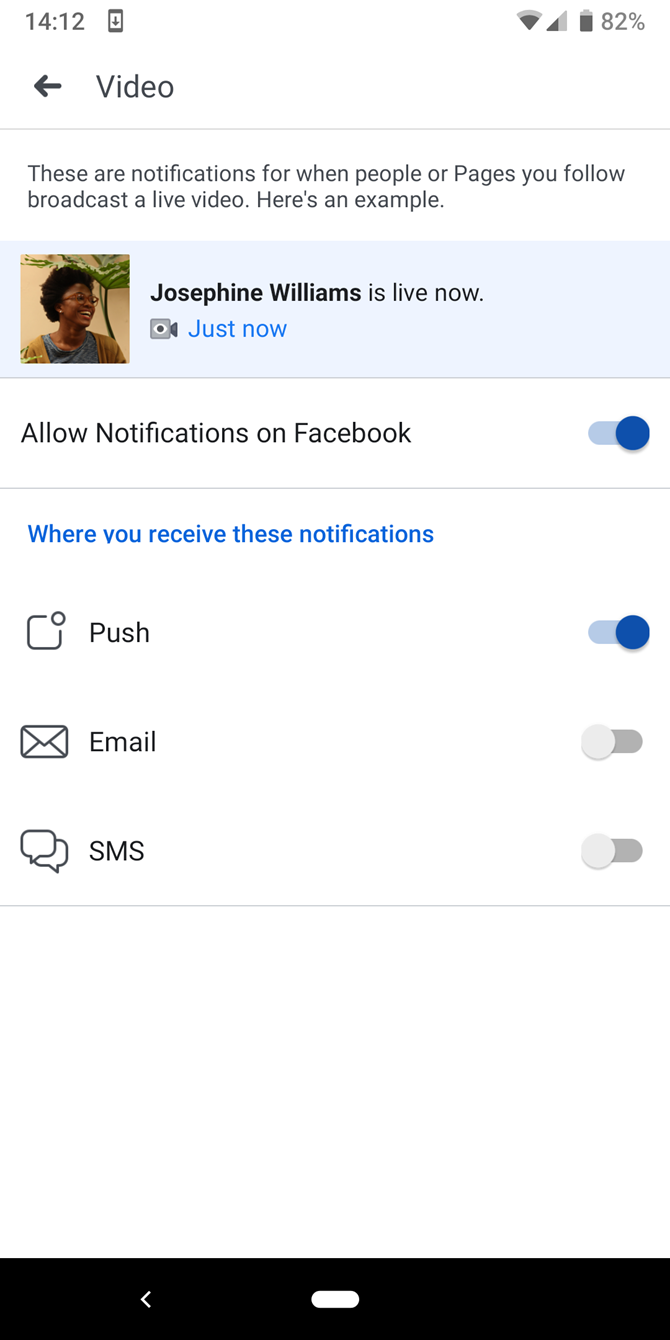Screen dimensions: 670x1340
Task: Turn on SMS notifications
Action: click(612, 851)
